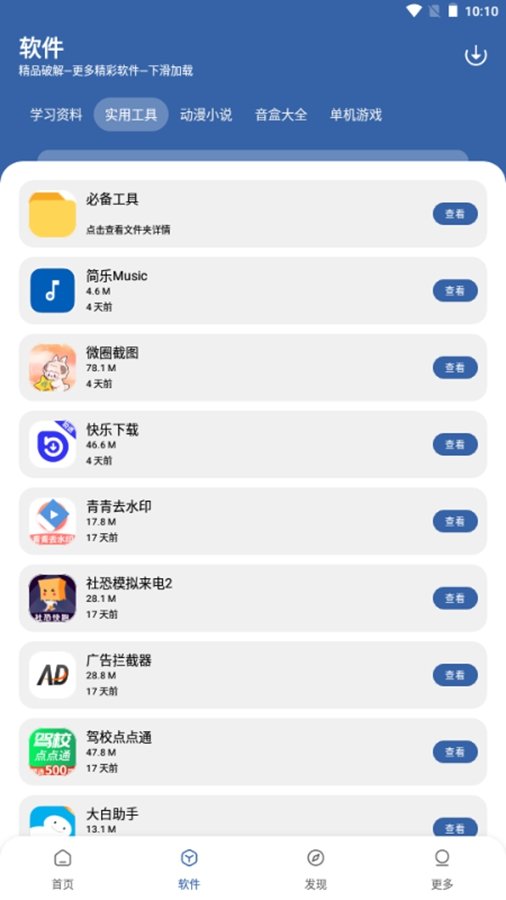Open the 单机游戏 category tab

(356, 115)
